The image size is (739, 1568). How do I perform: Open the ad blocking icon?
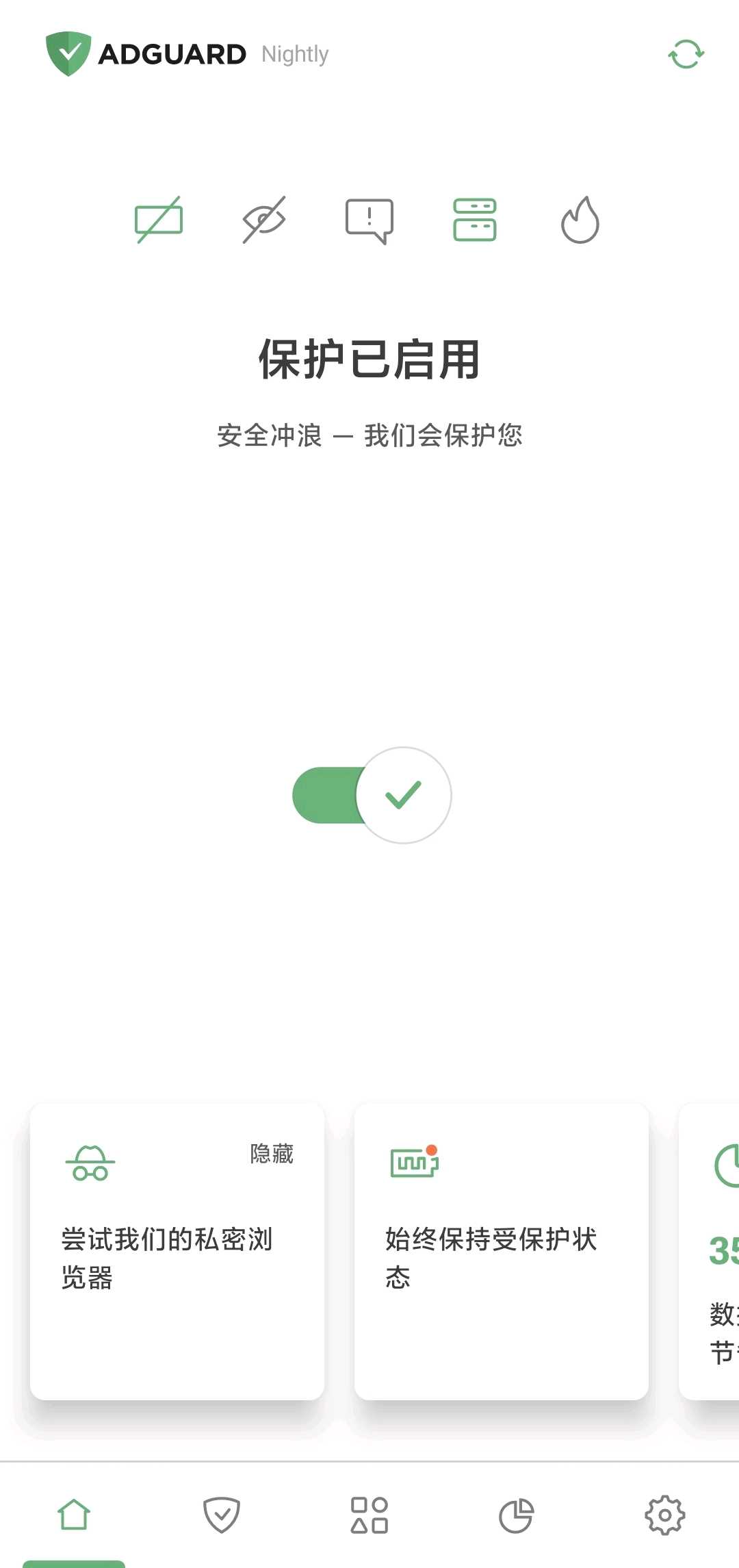159,220
